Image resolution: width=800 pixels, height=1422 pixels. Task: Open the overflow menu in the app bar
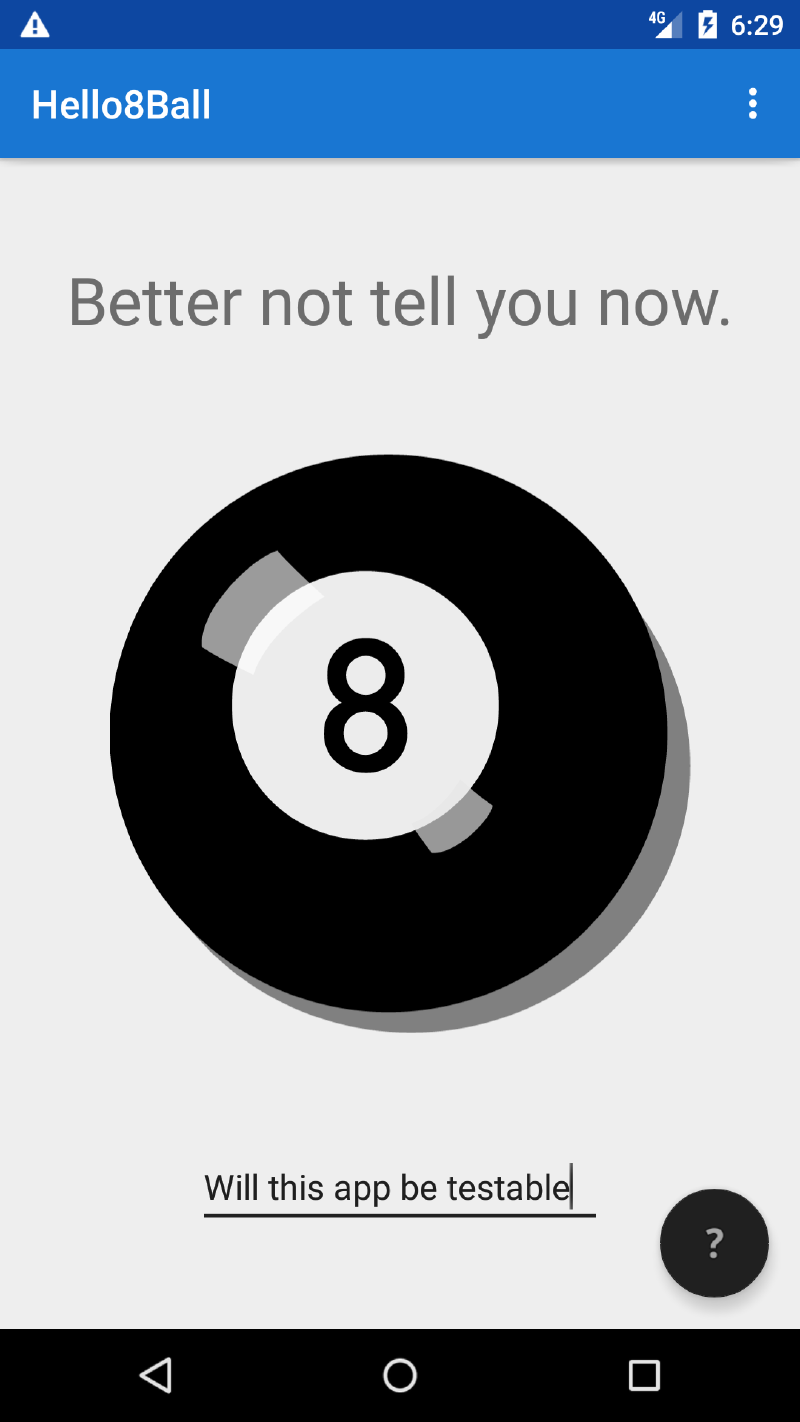pyautogui.click(x=752, y=103)
